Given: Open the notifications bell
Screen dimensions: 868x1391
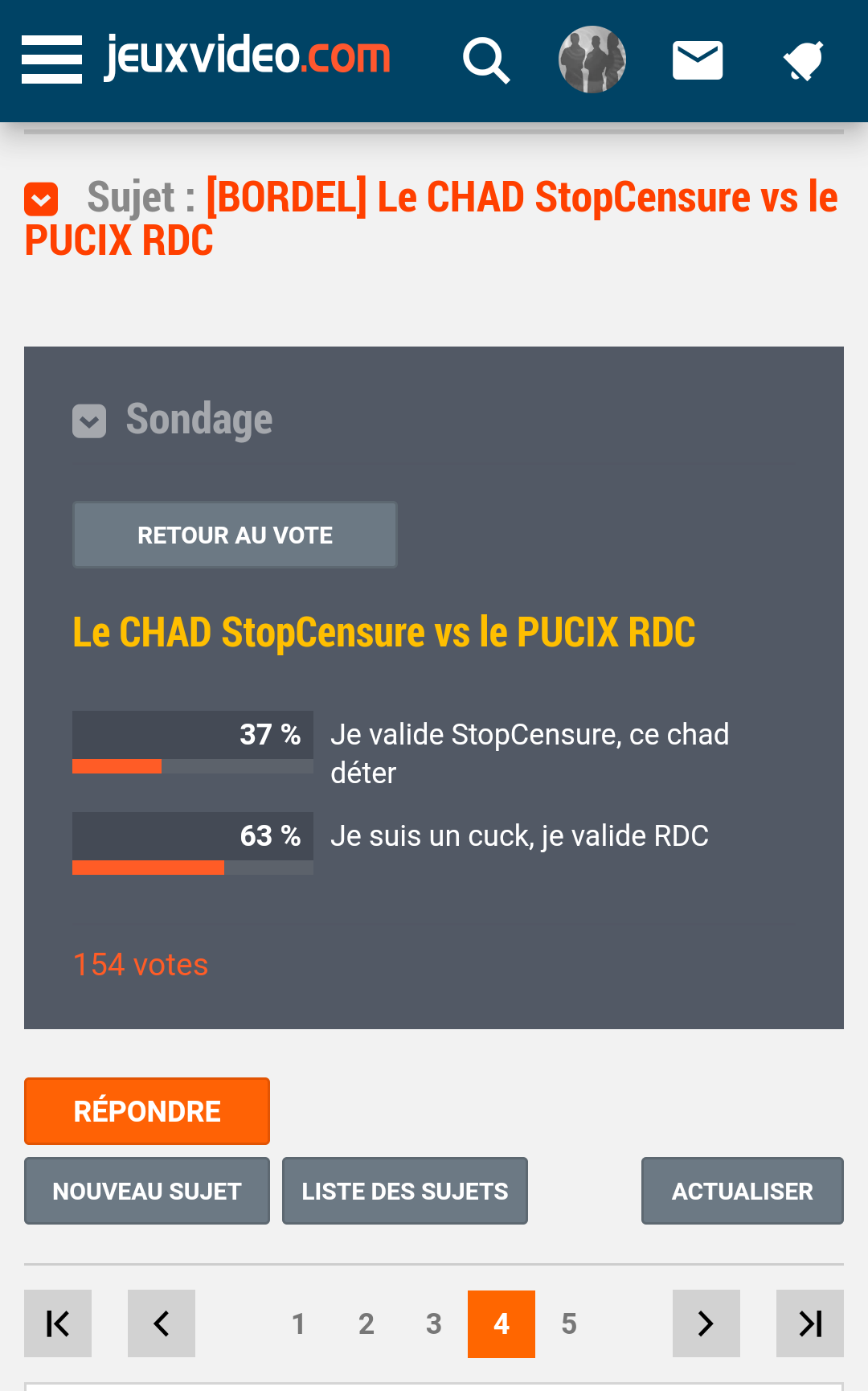Looking at the screenshot, I should pos(804,60).
